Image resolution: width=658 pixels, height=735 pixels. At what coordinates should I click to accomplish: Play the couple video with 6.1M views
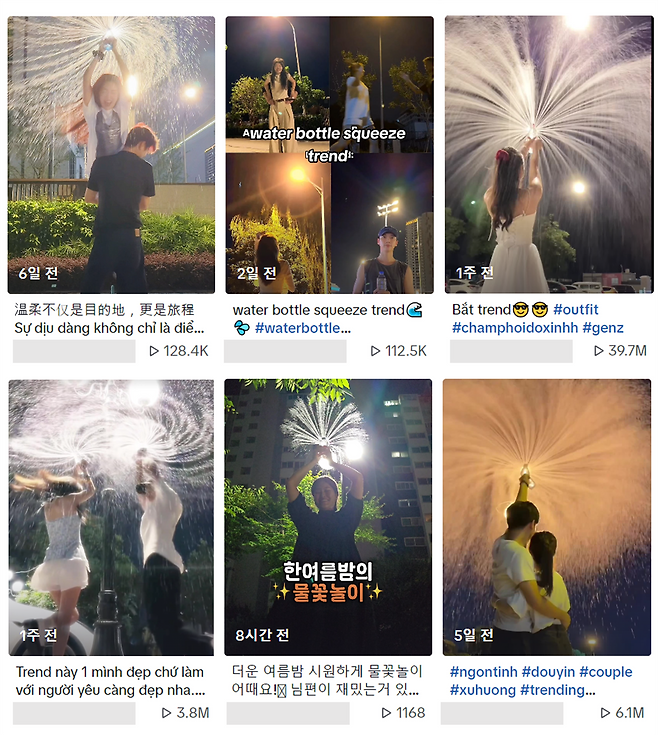[546, 517]
